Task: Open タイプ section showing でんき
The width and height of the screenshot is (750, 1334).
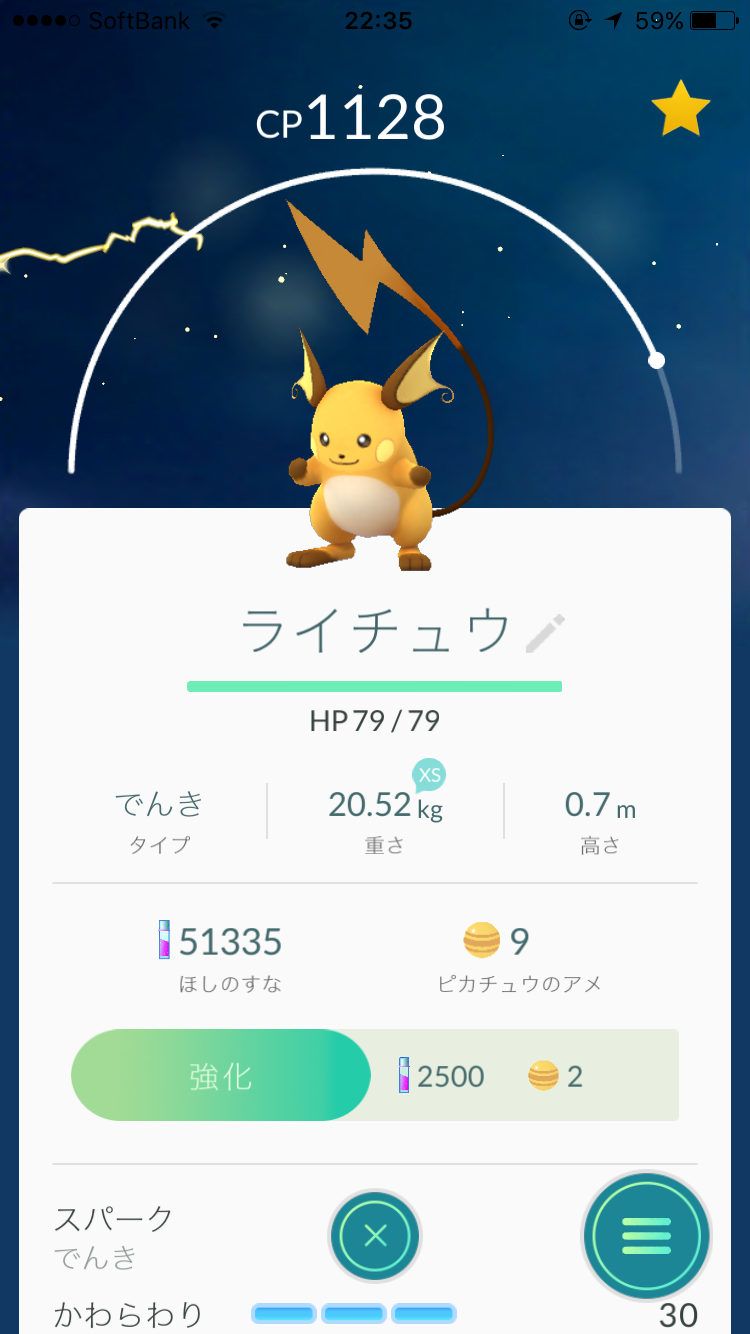Action: tap(158, 810)
